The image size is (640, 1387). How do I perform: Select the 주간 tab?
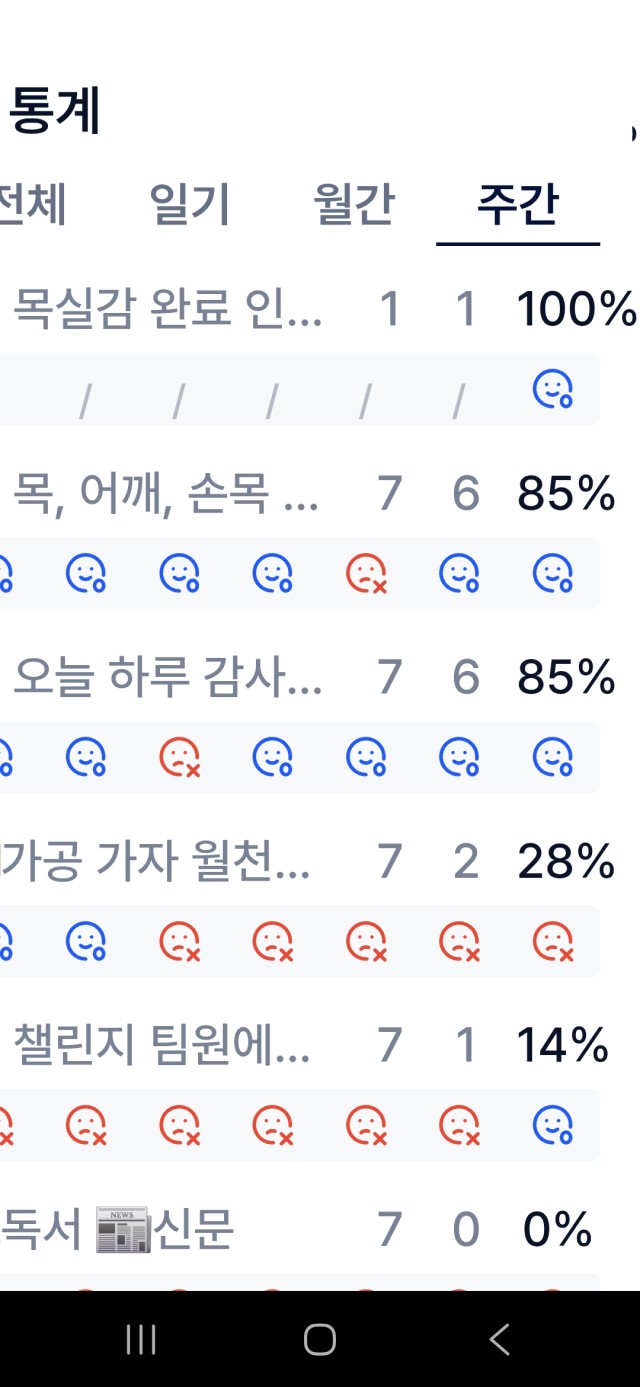tap(518, 204)
